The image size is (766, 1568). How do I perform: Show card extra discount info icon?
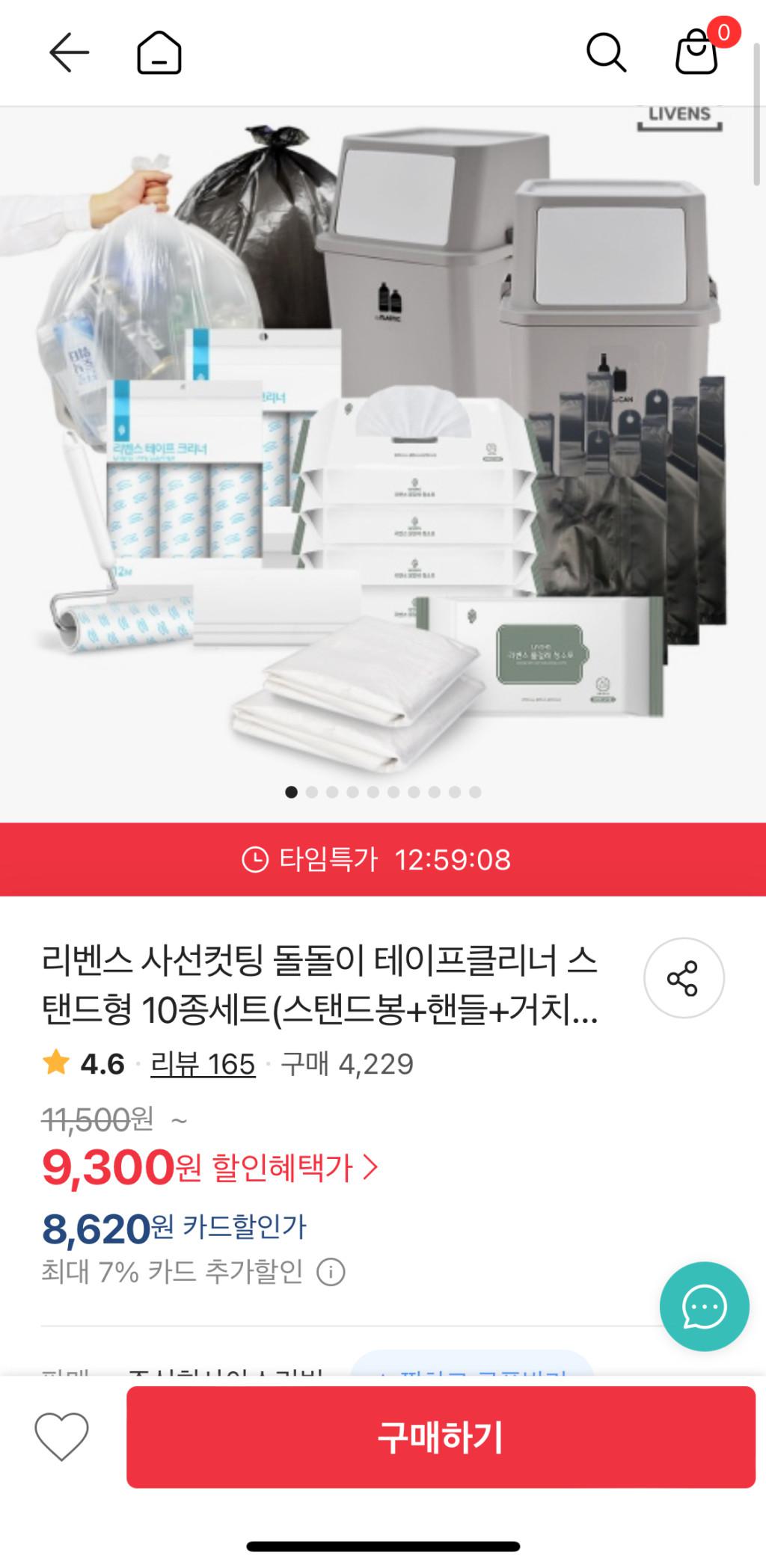(331, 1272)
